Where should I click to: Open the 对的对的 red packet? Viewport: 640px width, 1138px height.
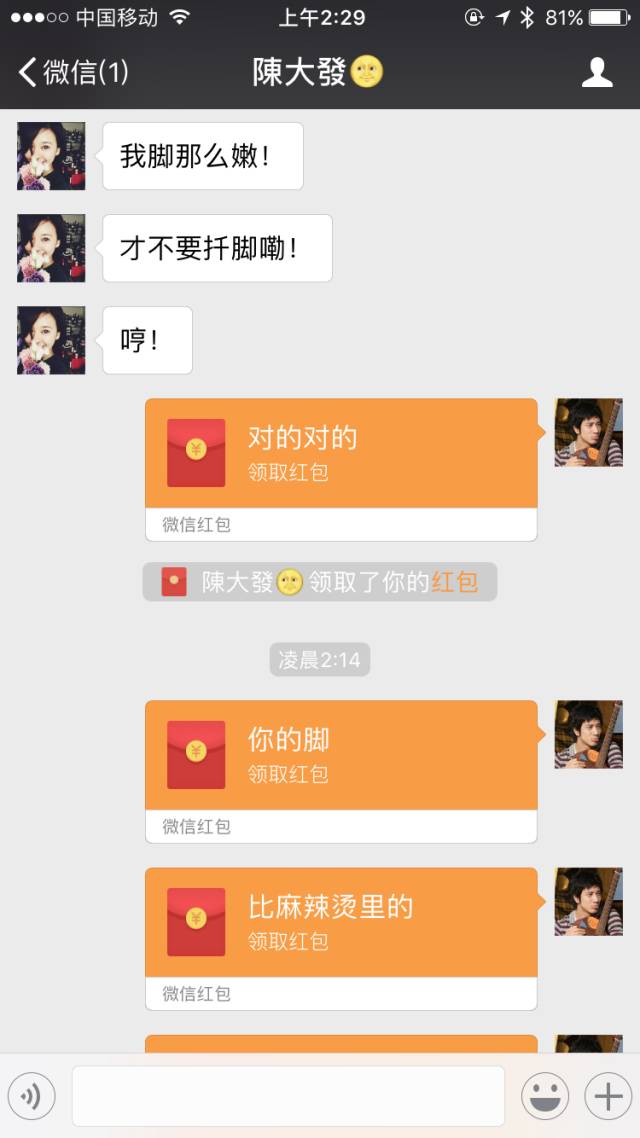341,470
